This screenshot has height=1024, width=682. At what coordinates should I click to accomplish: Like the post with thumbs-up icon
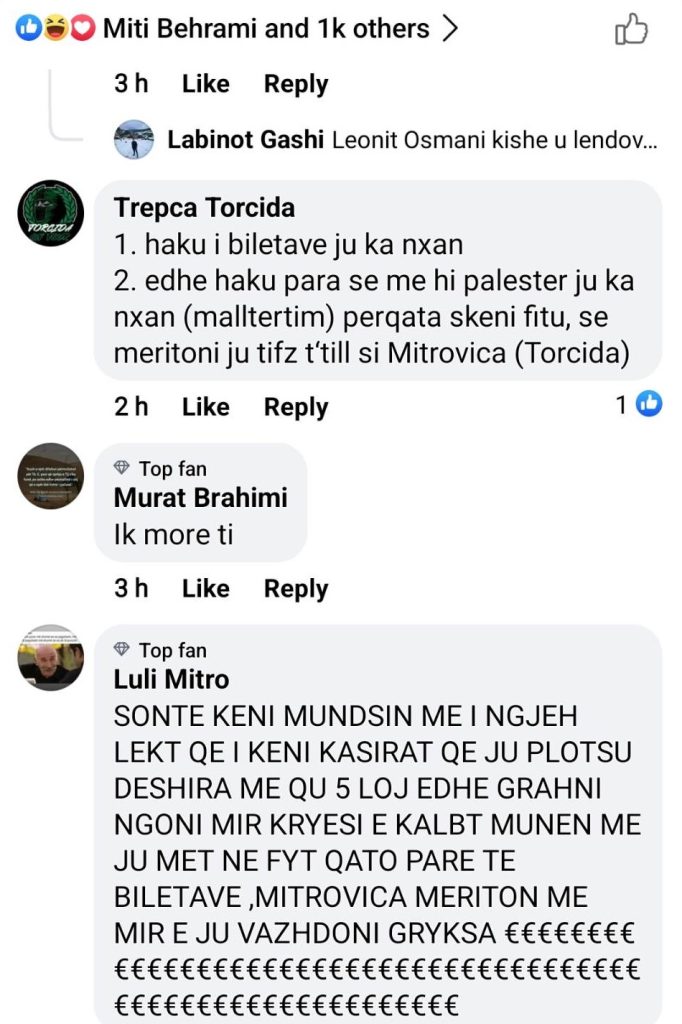pyautogui.click(x=631, y=29)
